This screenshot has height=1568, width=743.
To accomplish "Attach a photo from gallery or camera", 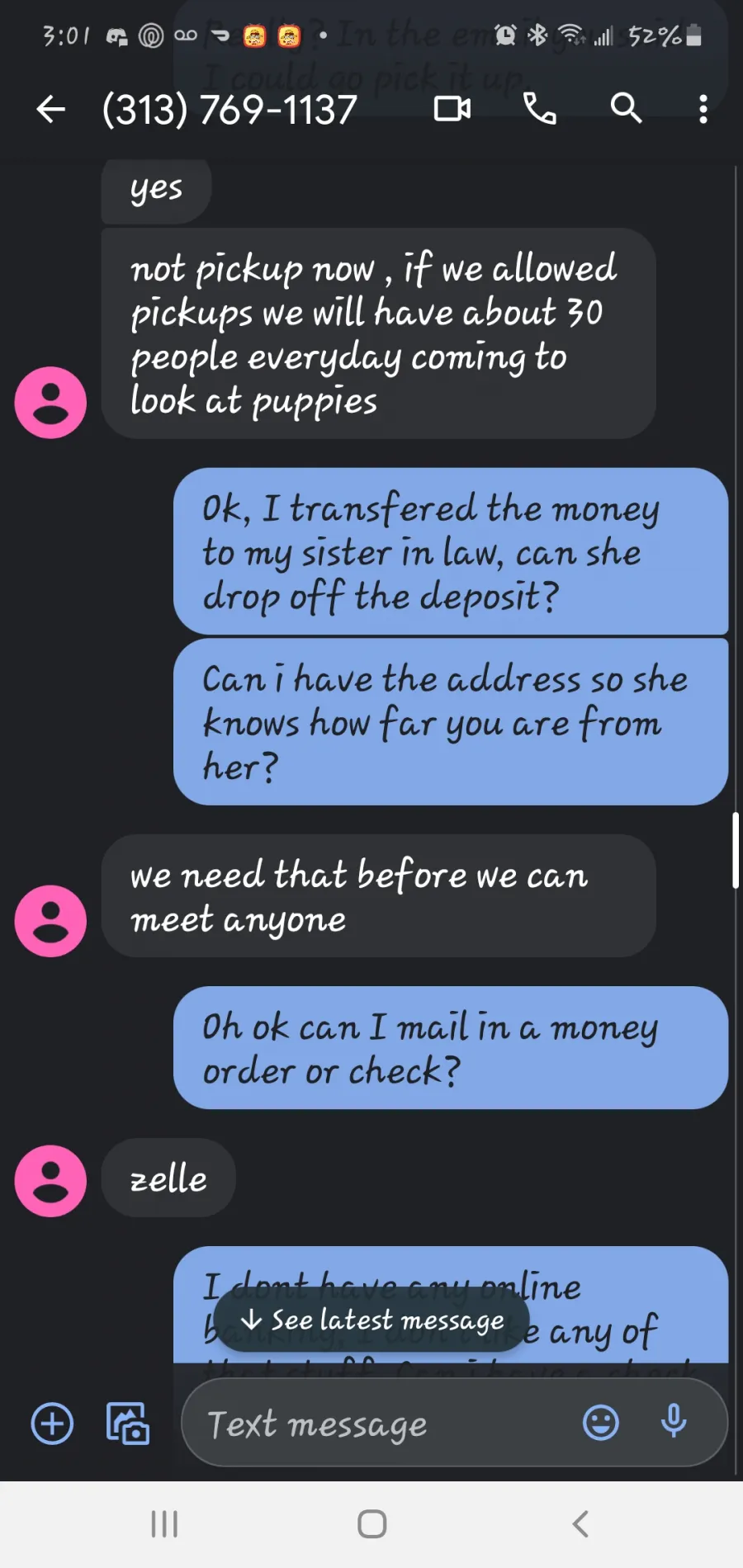I will coord(128,1424).
